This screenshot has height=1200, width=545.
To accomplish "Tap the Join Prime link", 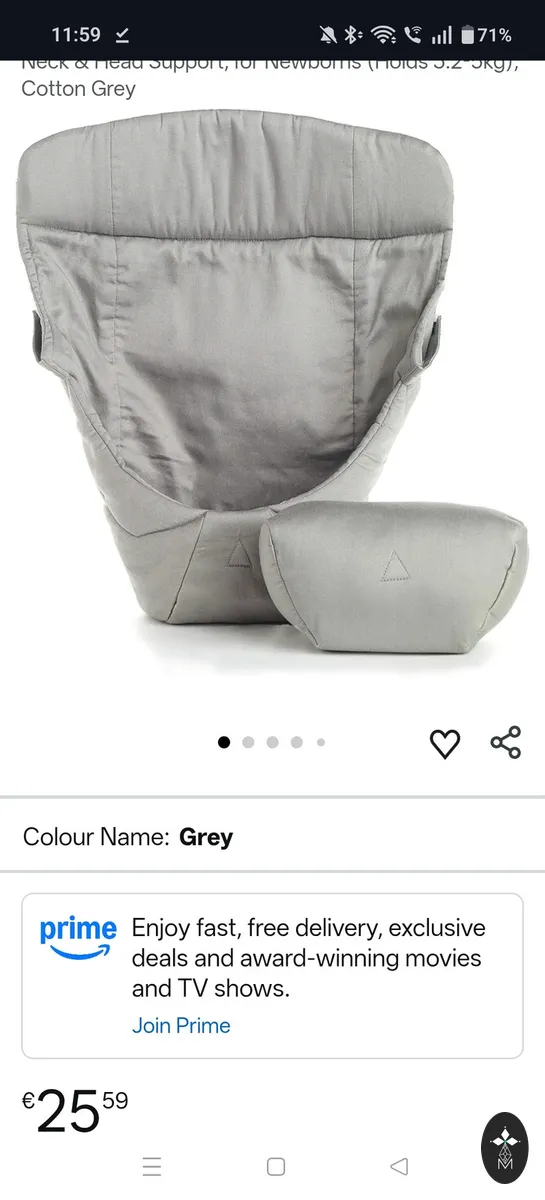I will point(181,1025).
